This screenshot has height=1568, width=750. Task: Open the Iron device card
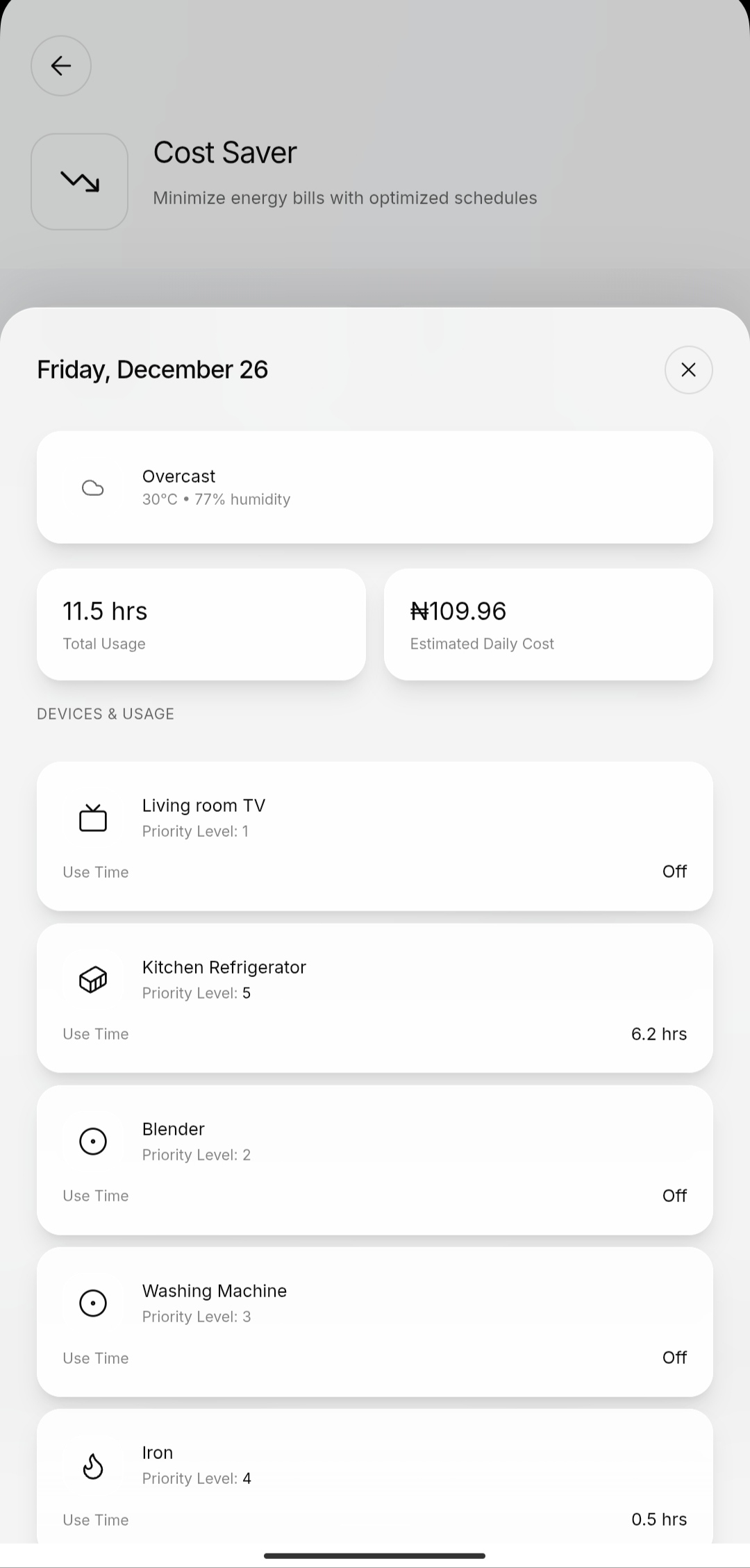pos(375,1479)
